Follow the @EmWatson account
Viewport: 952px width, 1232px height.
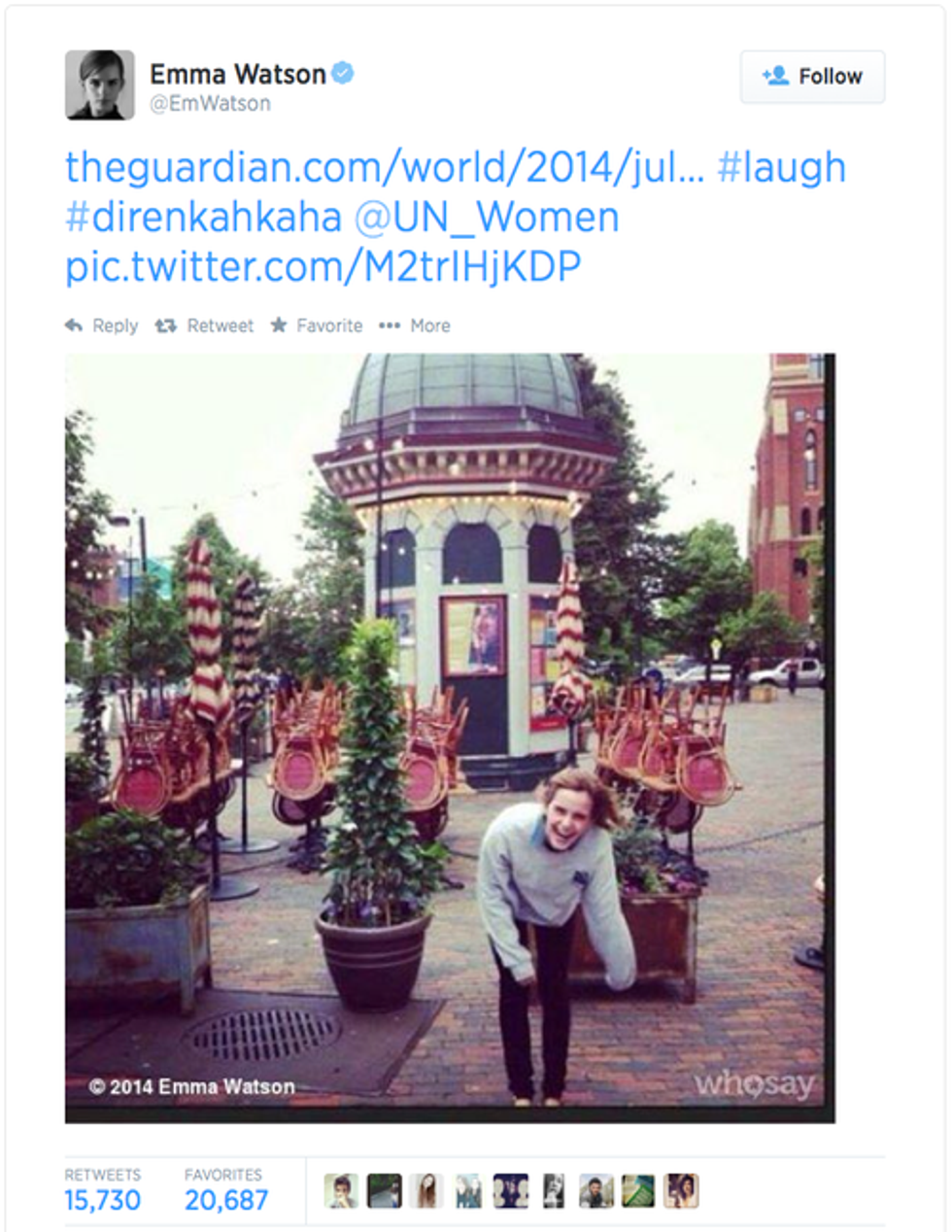812,77
